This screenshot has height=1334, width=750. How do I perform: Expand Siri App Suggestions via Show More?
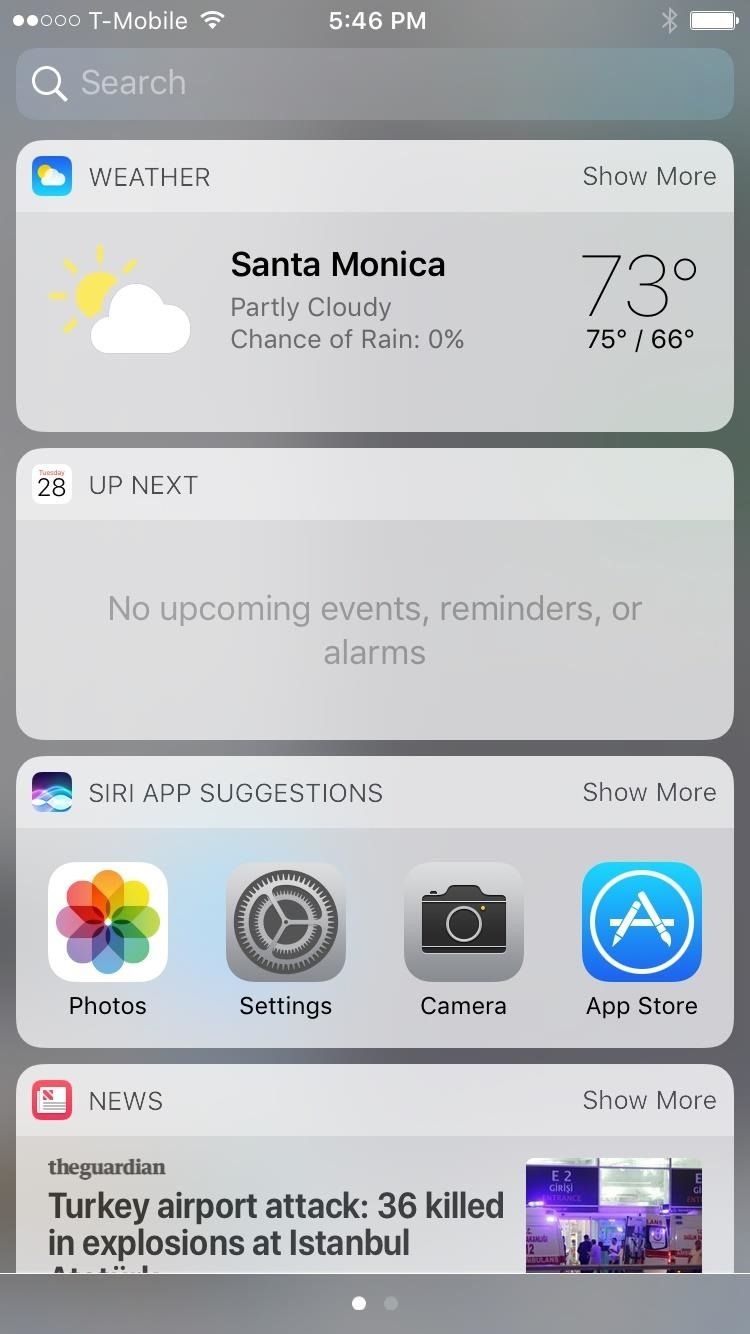648,792
